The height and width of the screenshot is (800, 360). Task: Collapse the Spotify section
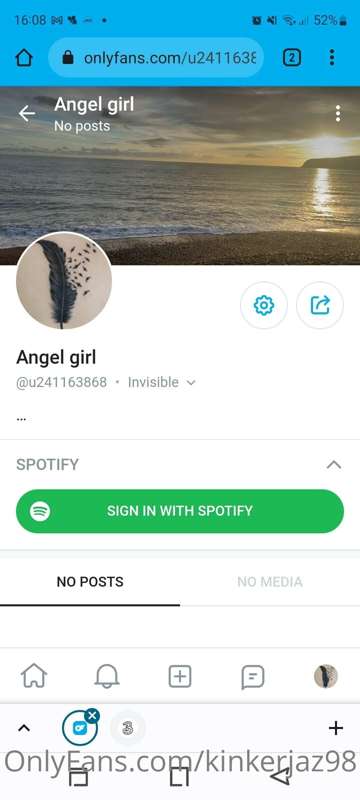coord(333,464)
